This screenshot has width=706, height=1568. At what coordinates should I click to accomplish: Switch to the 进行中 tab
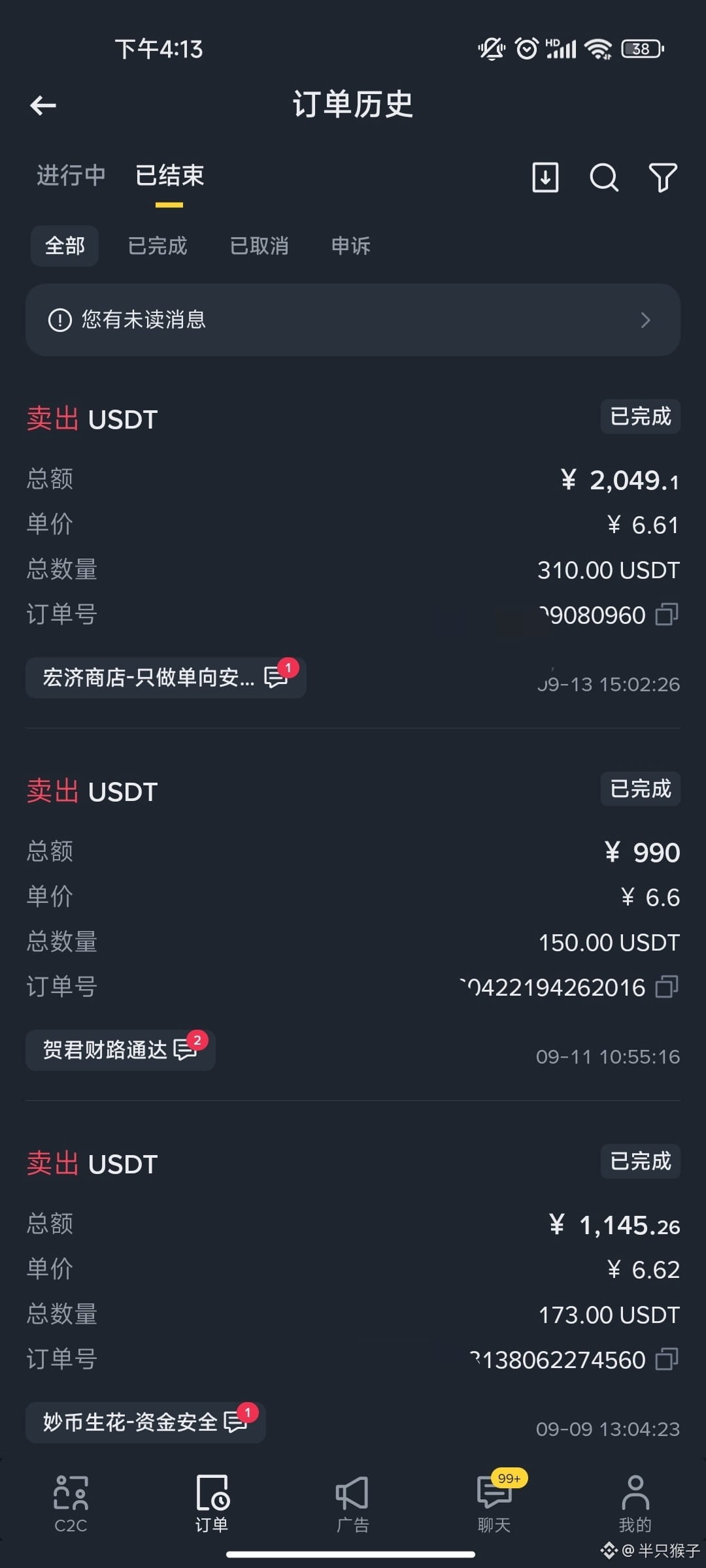tap(71, 175)
